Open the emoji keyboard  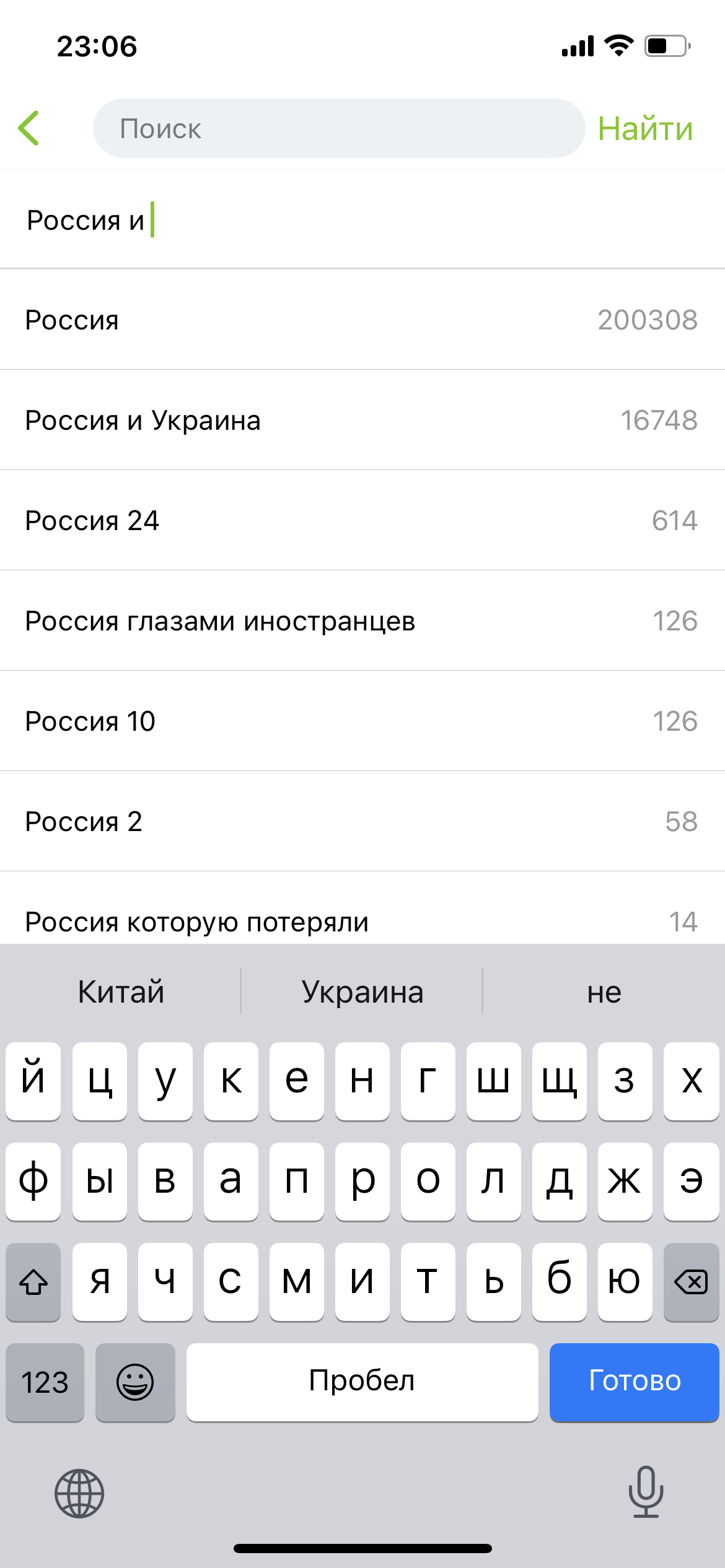pos(135,1382)
